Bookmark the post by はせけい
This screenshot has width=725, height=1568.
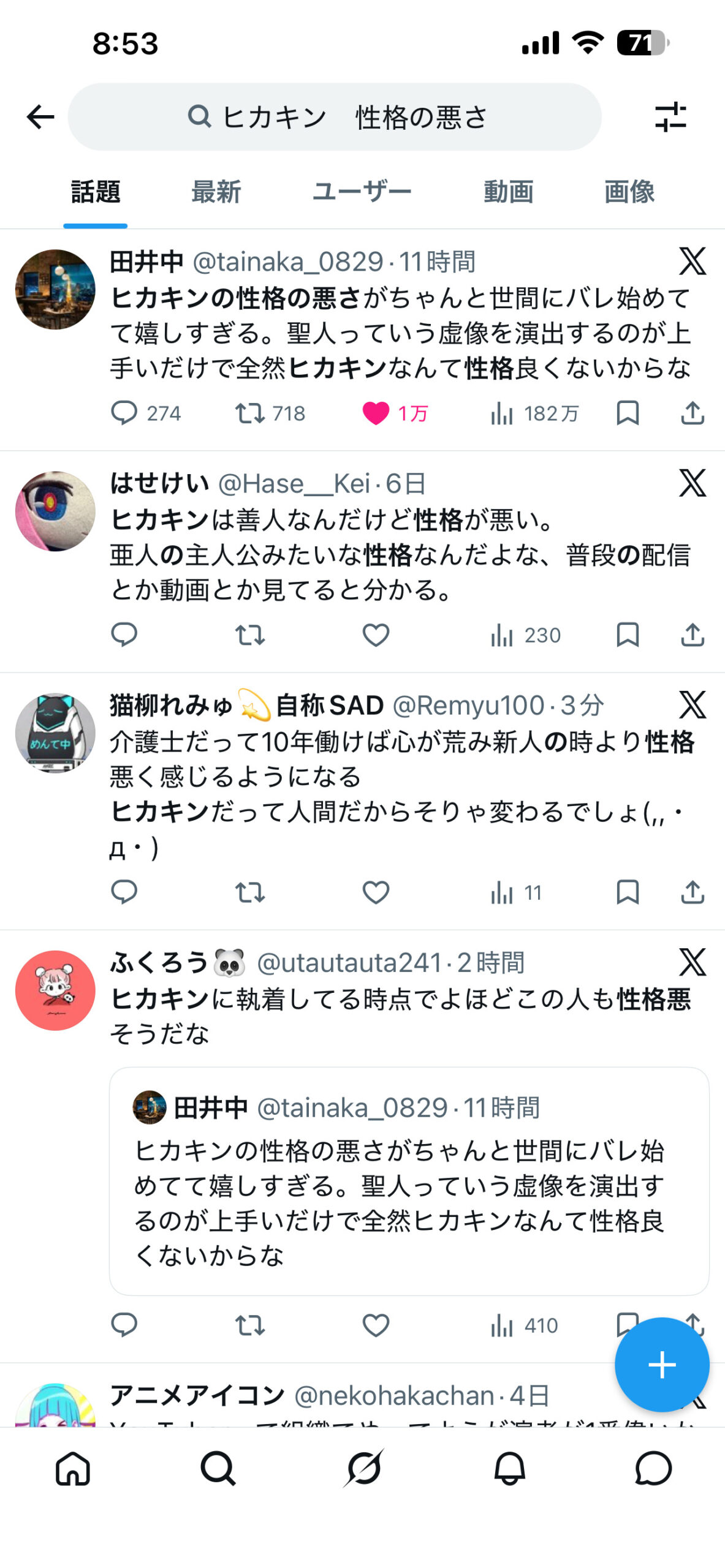tap(628, 635)
